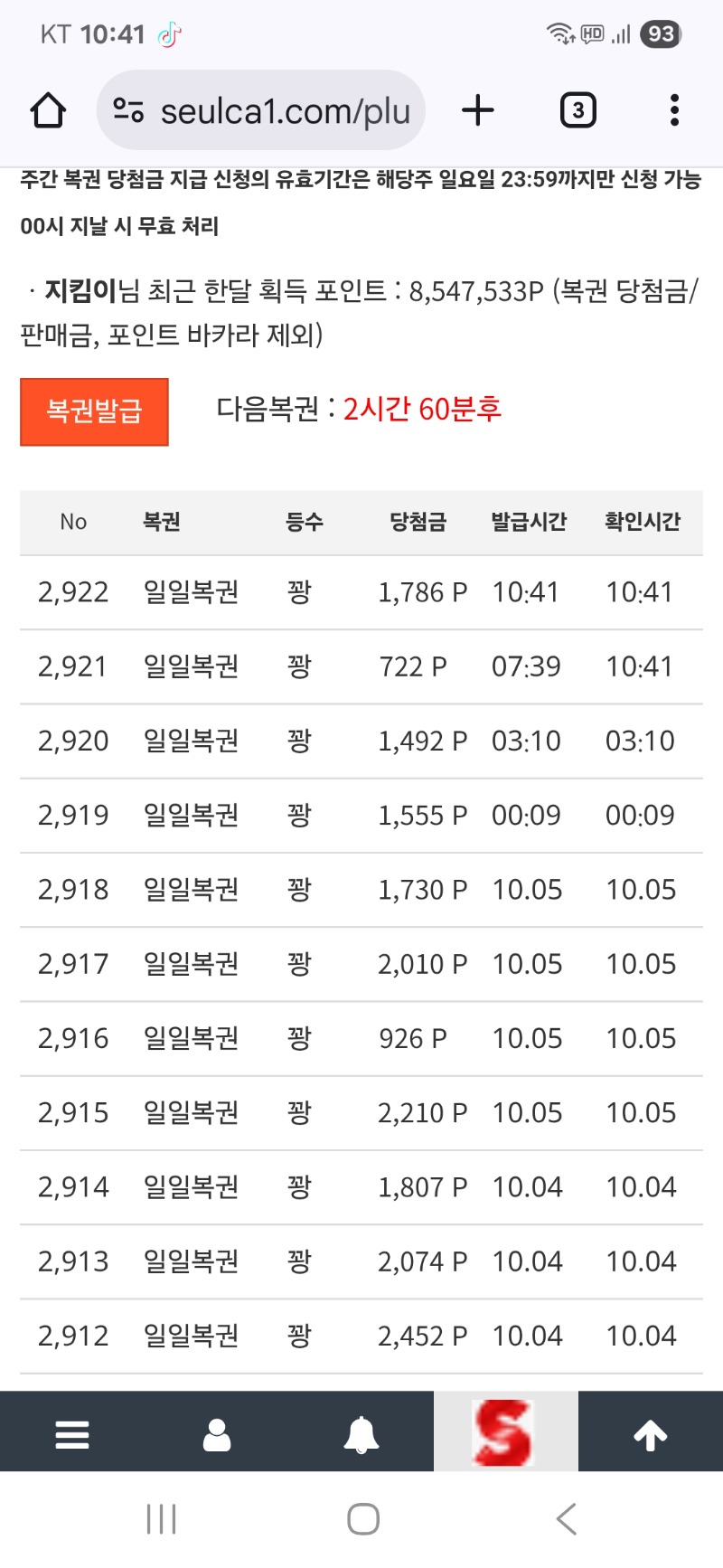Show the open tabs switcher

(x=577, y=111)
